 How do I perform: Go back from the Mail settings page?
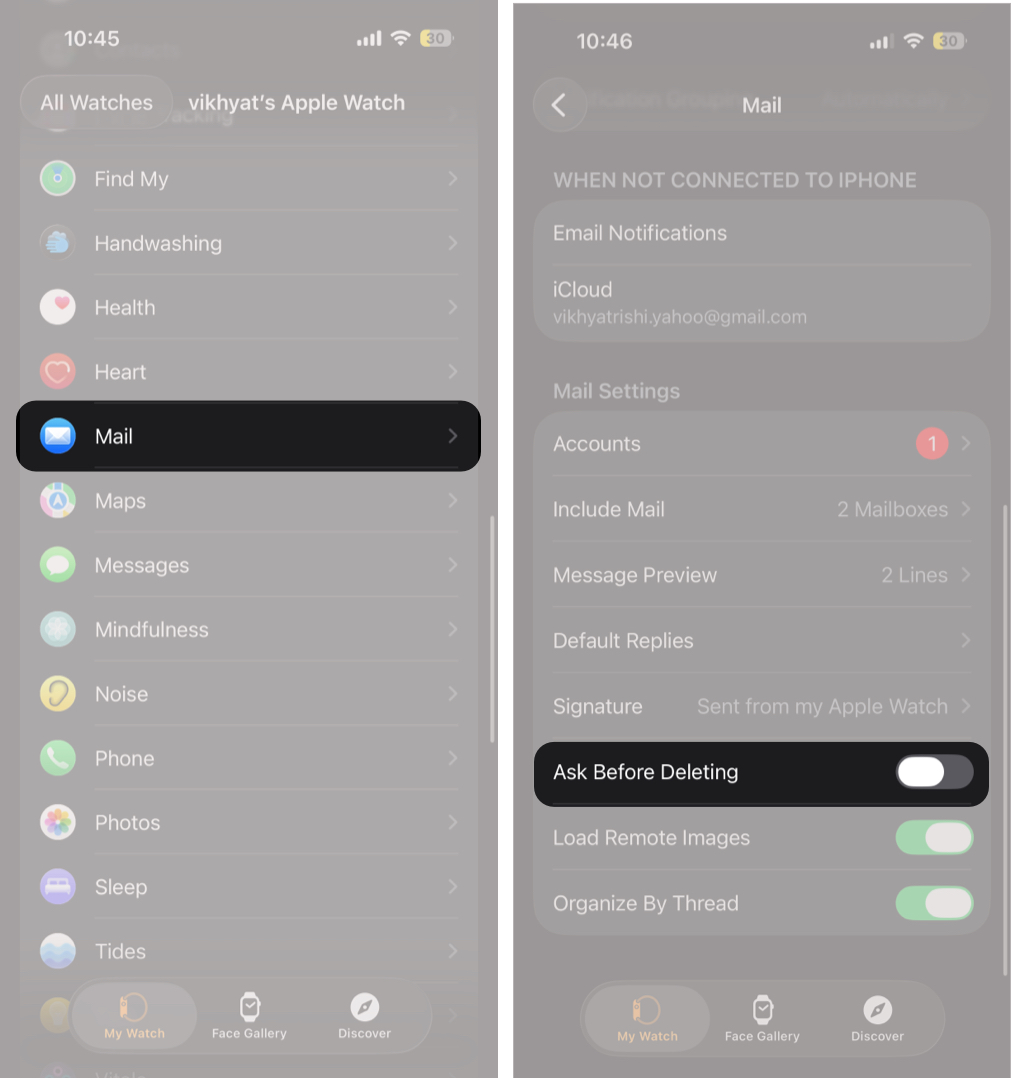click(x=559, y=105)
